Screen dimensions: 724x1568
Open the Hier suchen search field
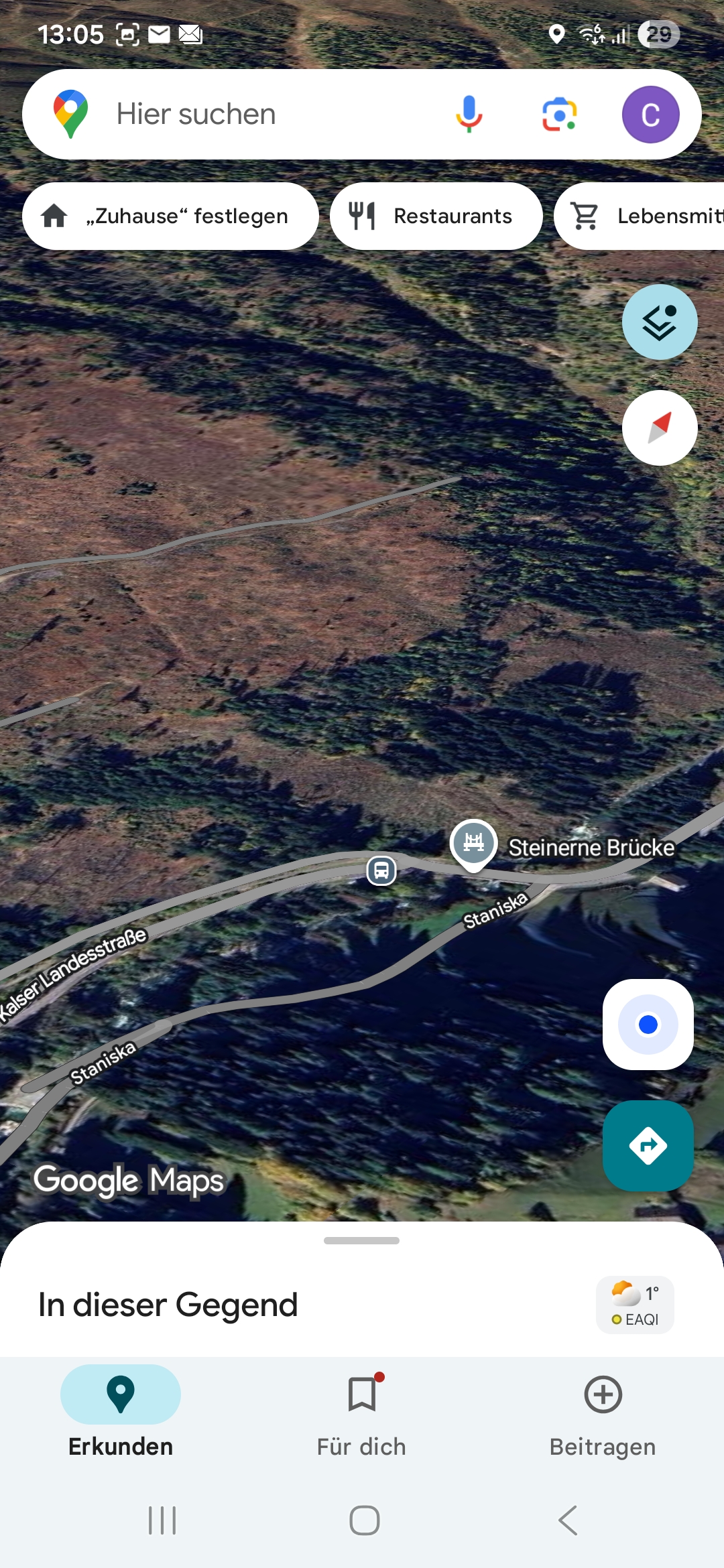coord(255,114)
